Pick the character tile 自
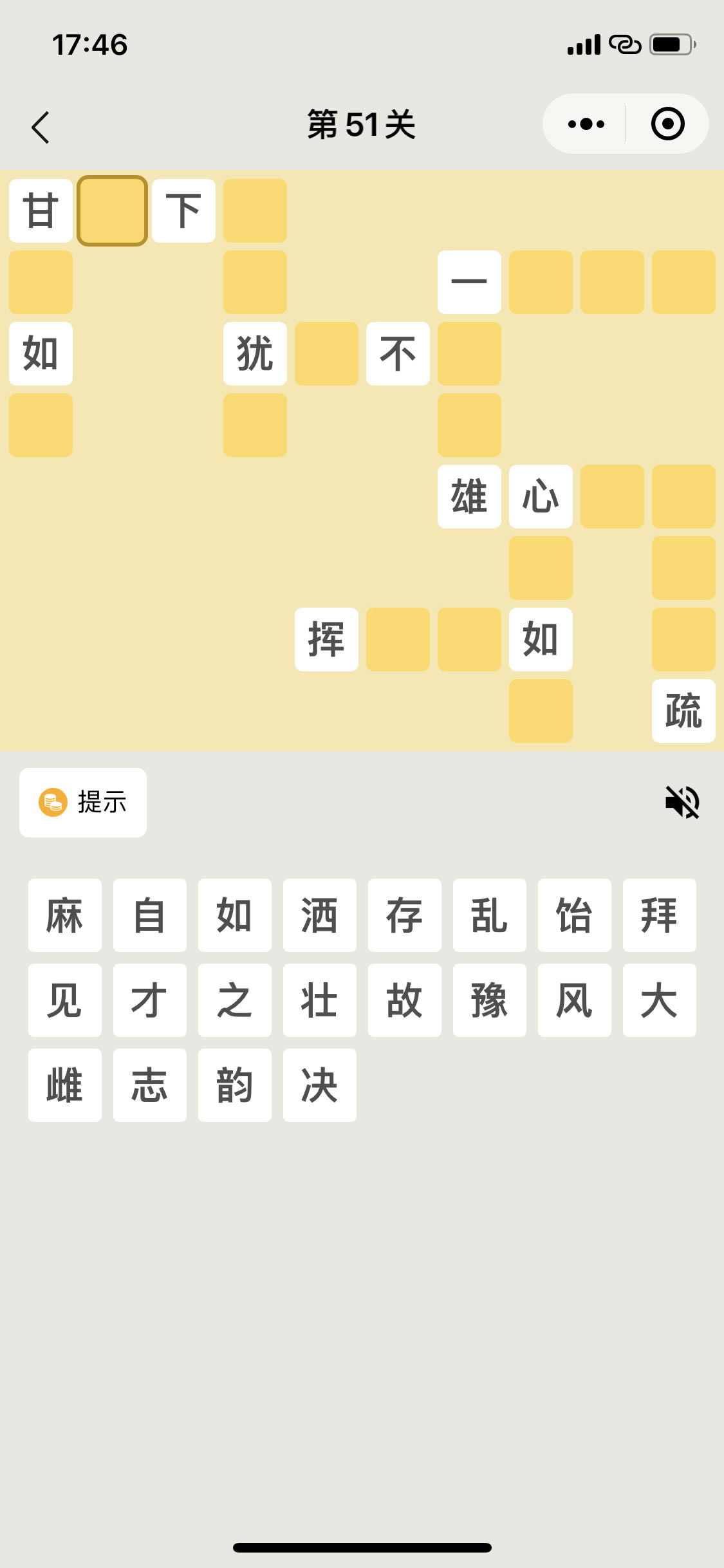The image size is (724, 1568). [x=150, y=915]
